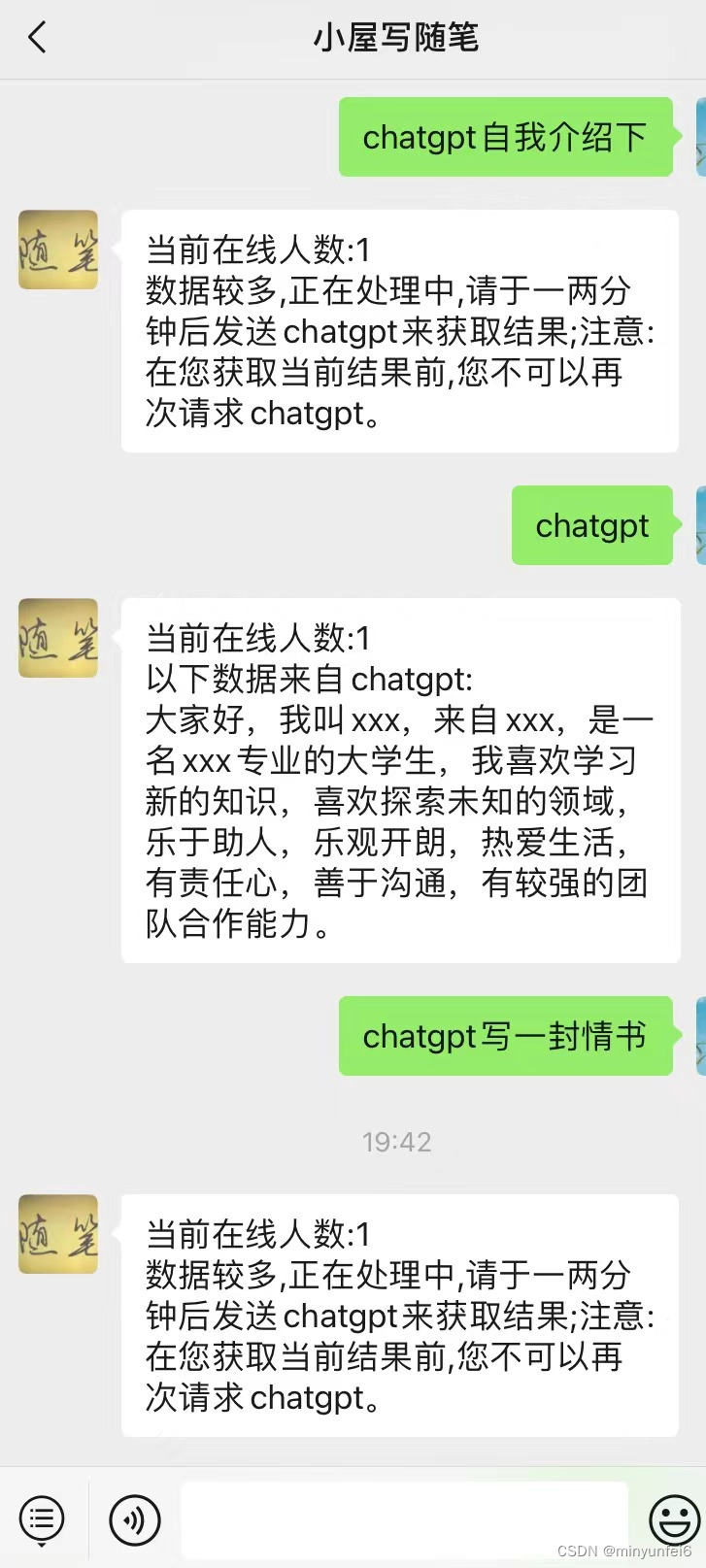This screenshot has height=1568, width=706.
Task: Open the menu list icon
Action: click(41, 1518)
